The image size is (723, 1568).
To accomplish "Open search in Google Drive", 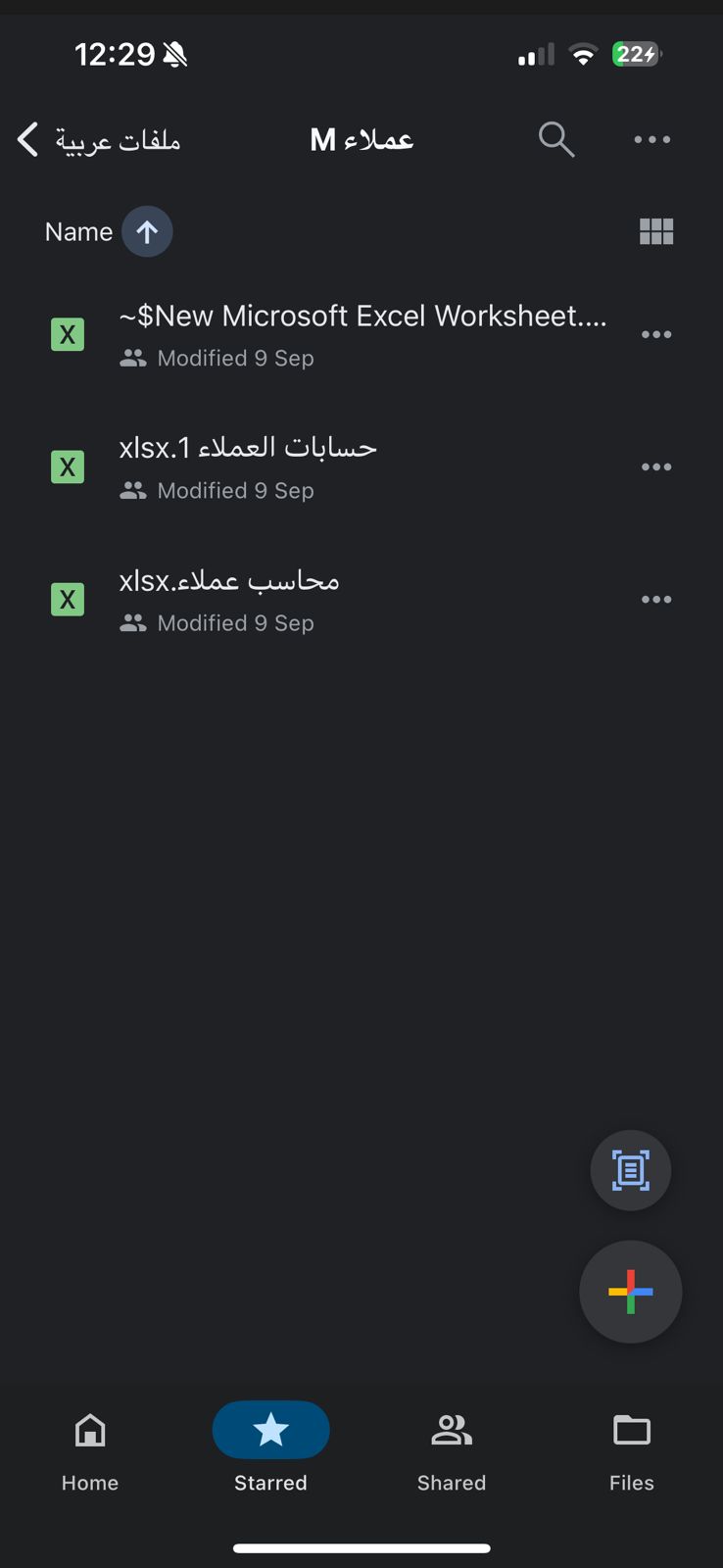I will [x=555, y=139].
